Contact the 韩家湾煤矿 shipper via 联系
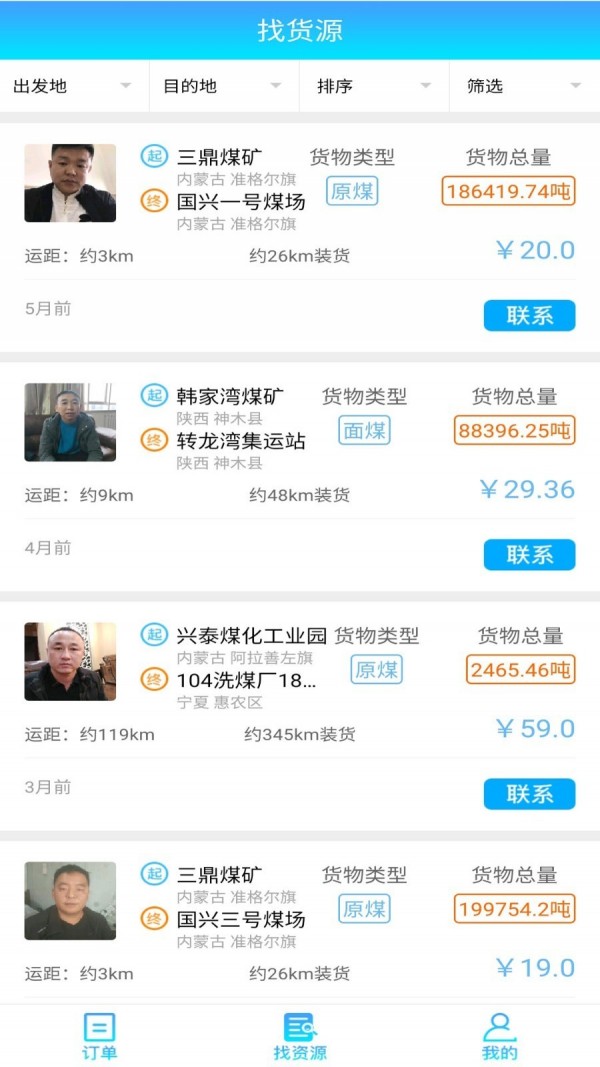This screenshot has height=1067, width=600. pyautogui.click(x=529, y=555)
